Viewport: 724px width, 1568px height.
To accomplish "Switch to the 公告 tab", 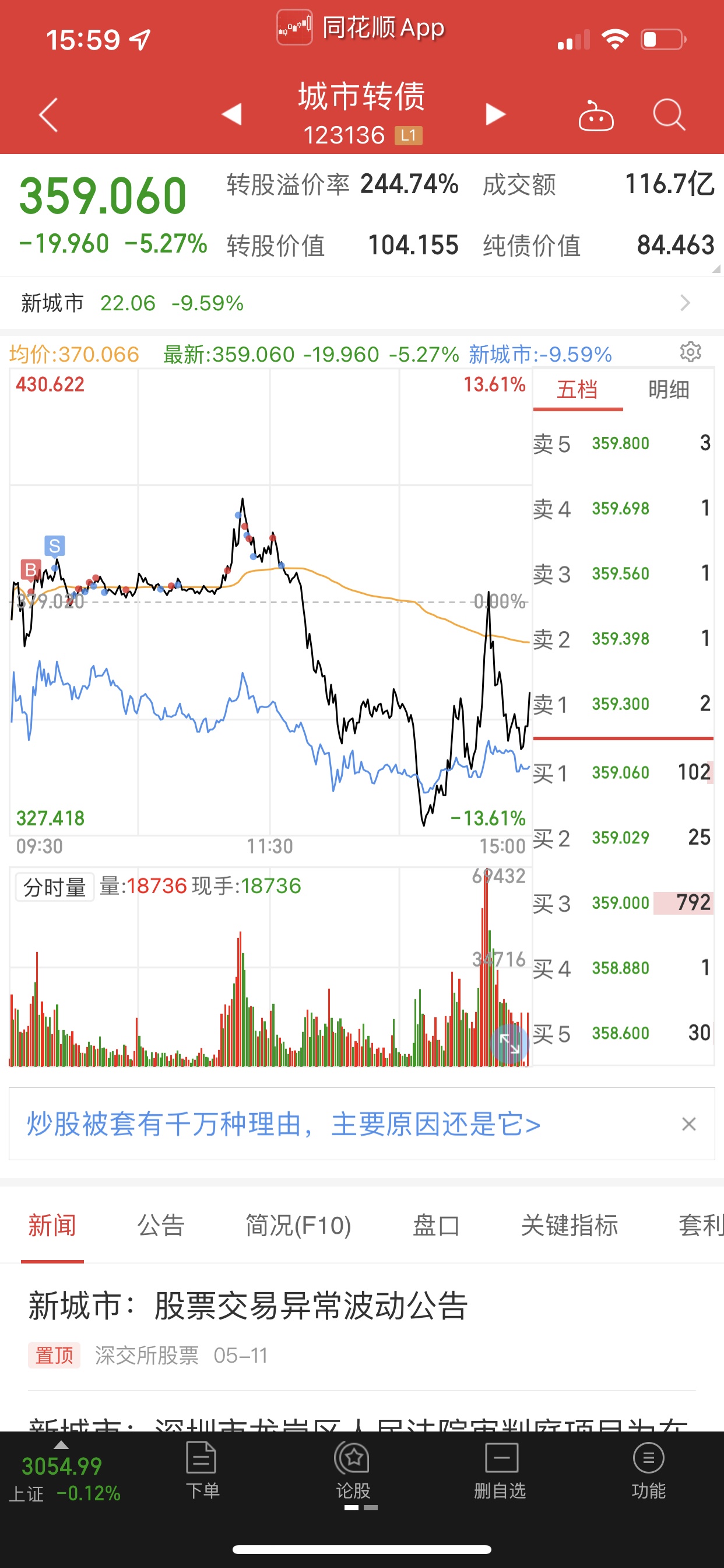I will 161,1226.
